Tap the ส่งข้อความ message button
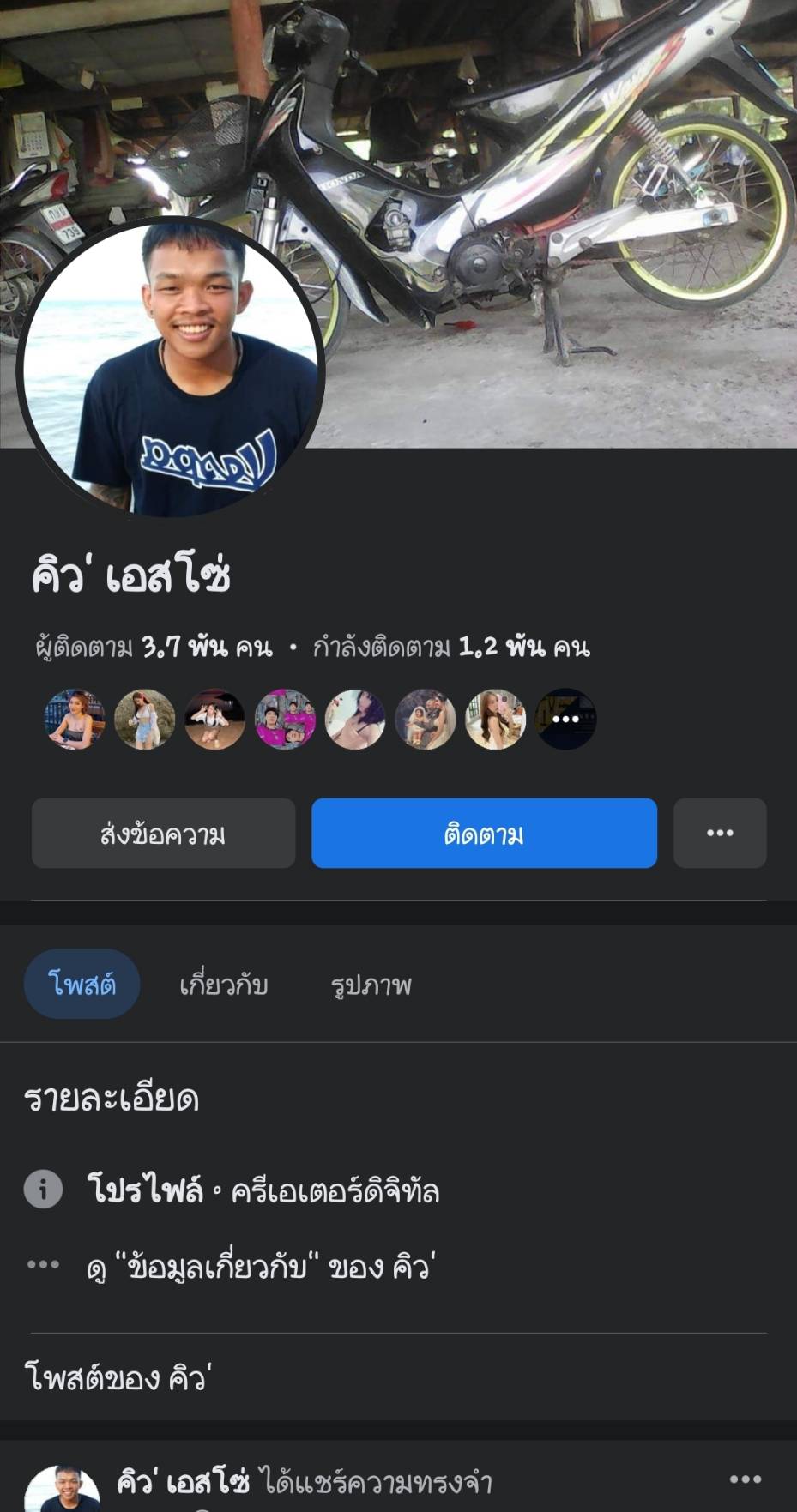Screen dimensions: 797x1512 (163, 834)
